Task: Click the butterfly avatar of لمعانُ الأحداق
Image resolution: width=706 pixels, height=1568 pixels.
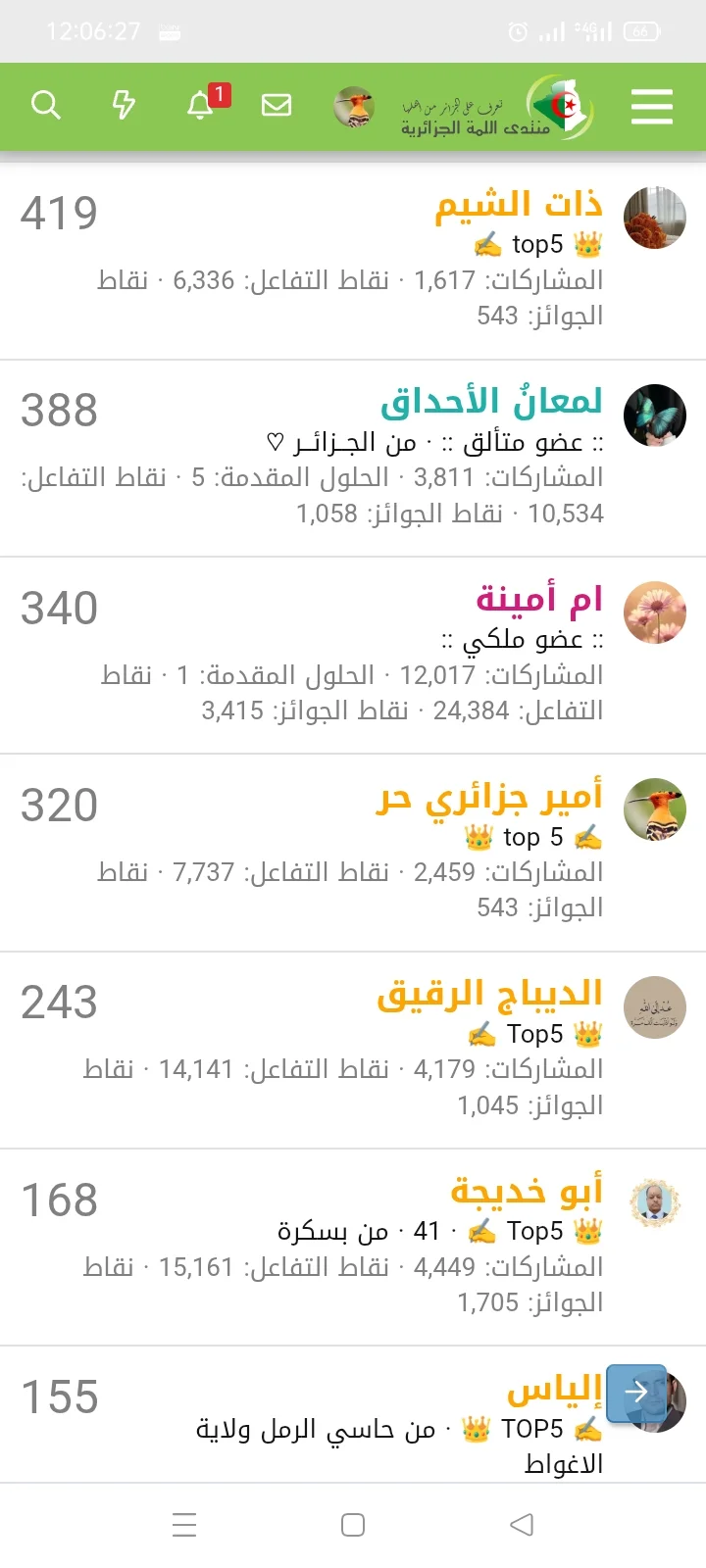Action: [x=654, y=416]
